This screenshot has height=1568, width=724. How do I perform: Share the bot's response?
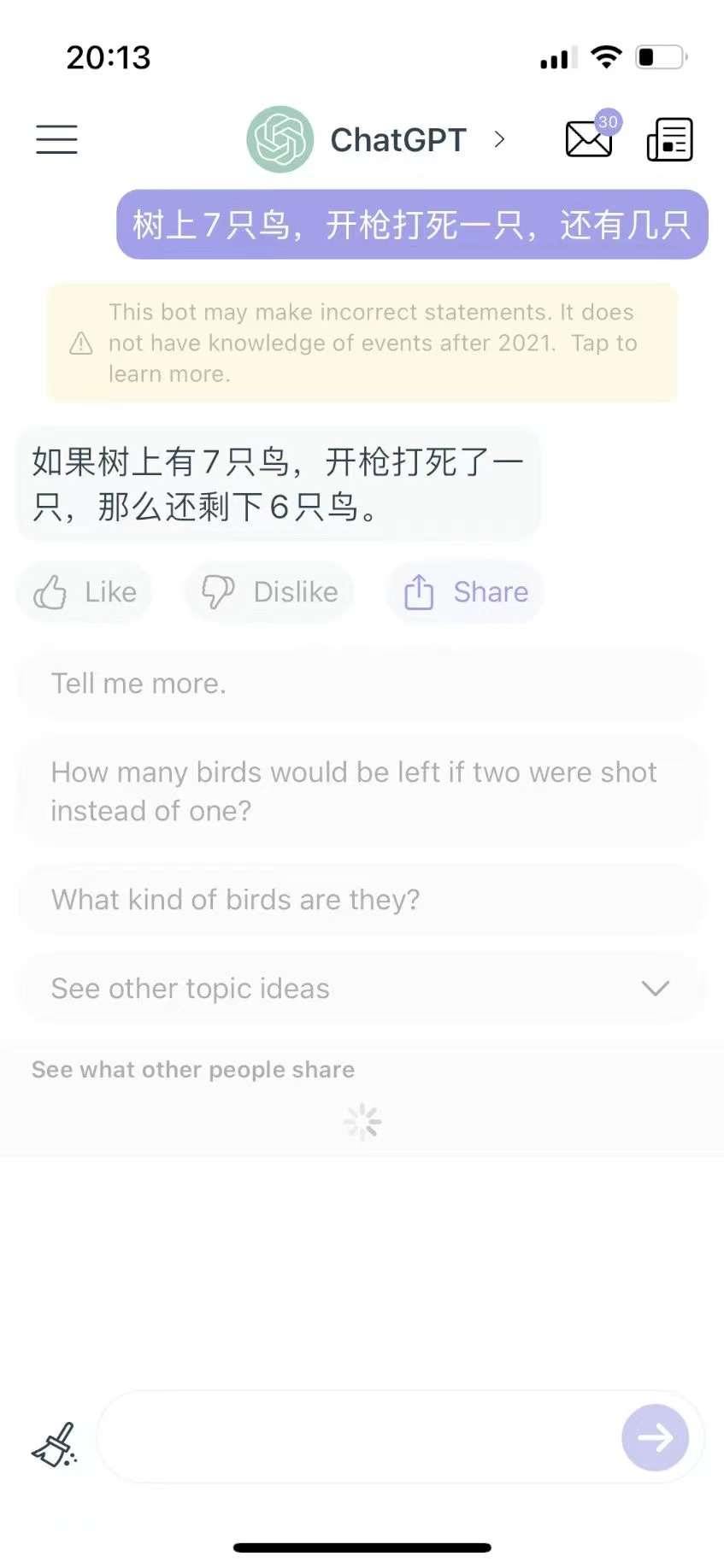coord(466,591)
